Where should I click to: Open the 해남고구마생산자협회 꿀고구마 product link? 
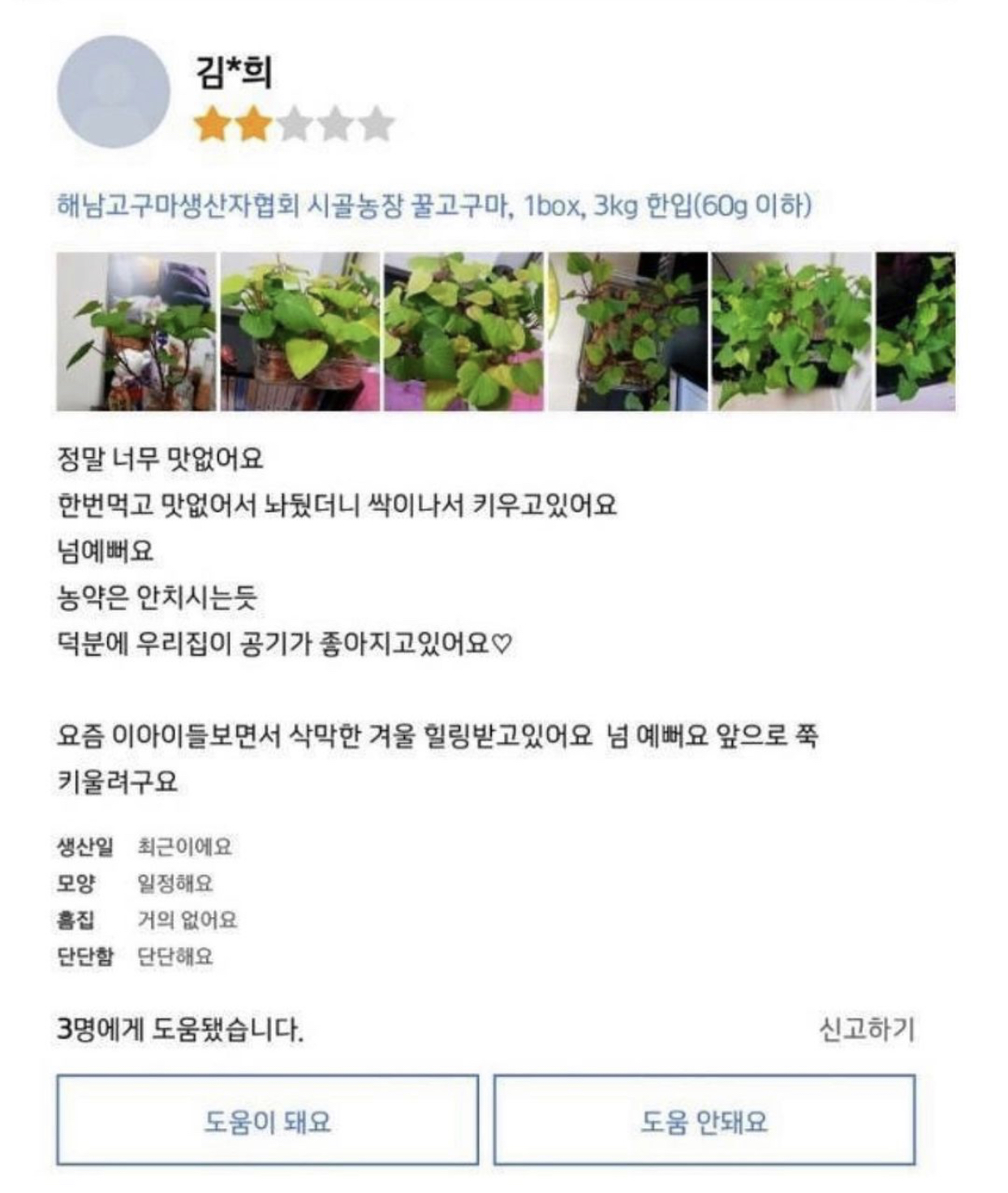tap(434, 205)
